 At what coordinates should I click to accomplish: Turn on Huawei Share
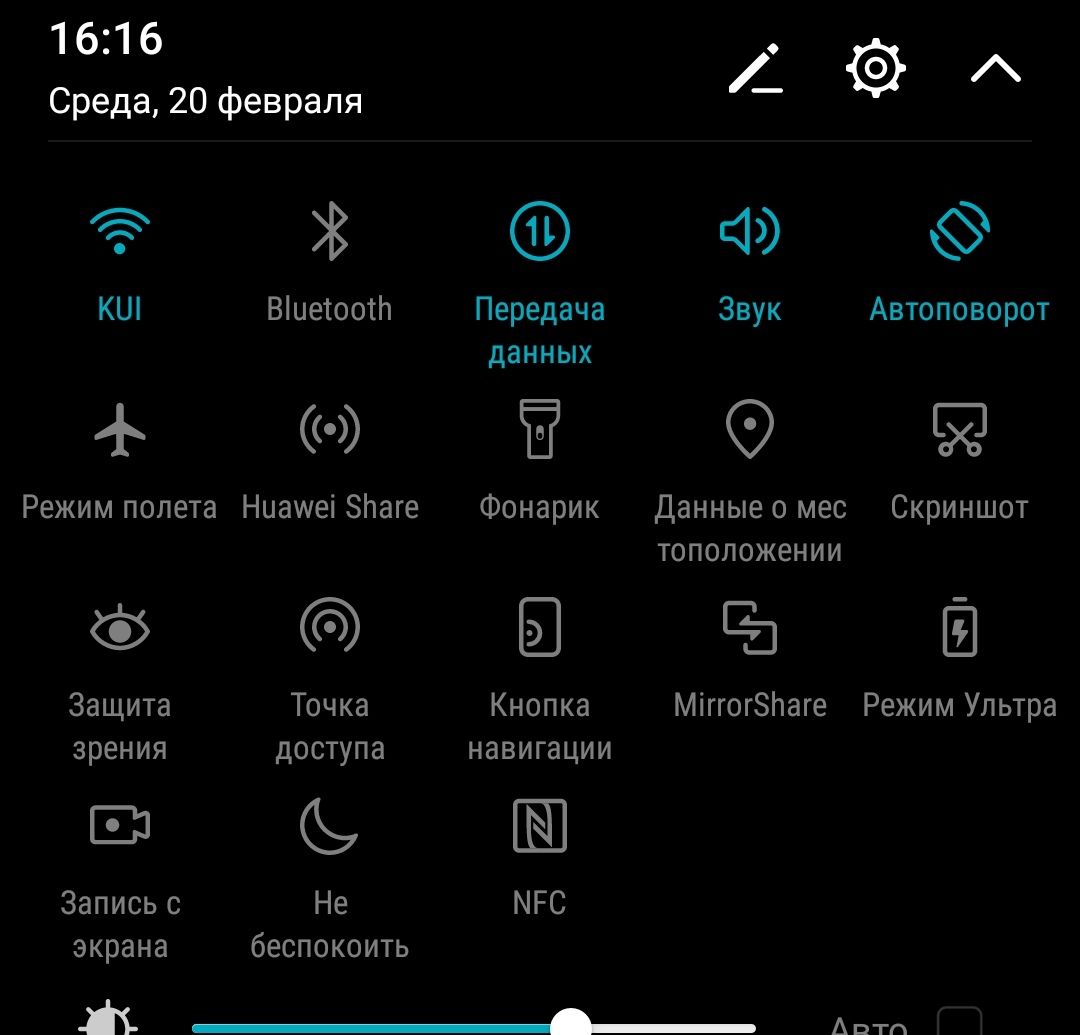coord(330,430)
